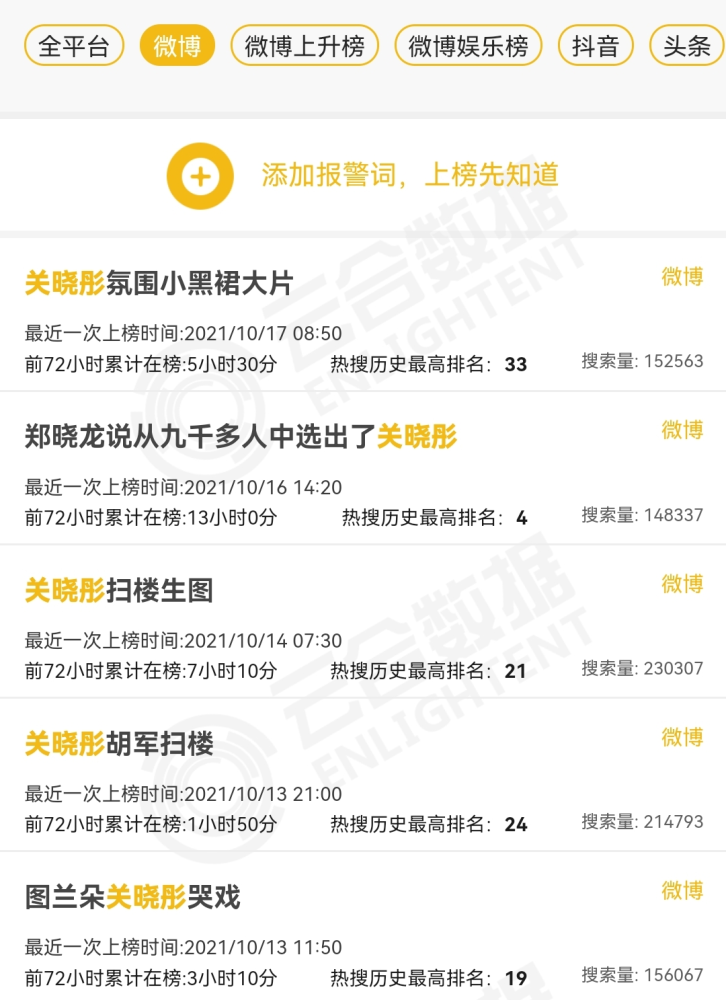This screenshot has width=726, height=1000.
Task: View 关晓彤扫楼生图 trending entry
Action: click(x=119, y=590)
